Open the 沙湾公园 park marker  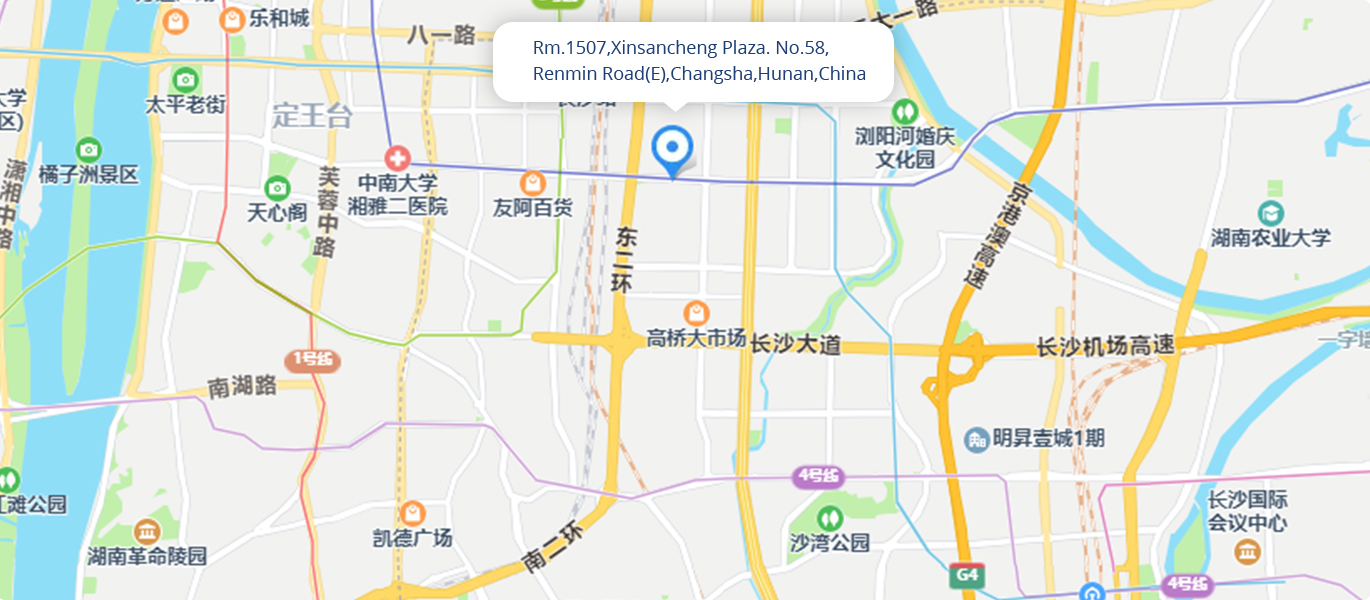(x=829, y=518)
